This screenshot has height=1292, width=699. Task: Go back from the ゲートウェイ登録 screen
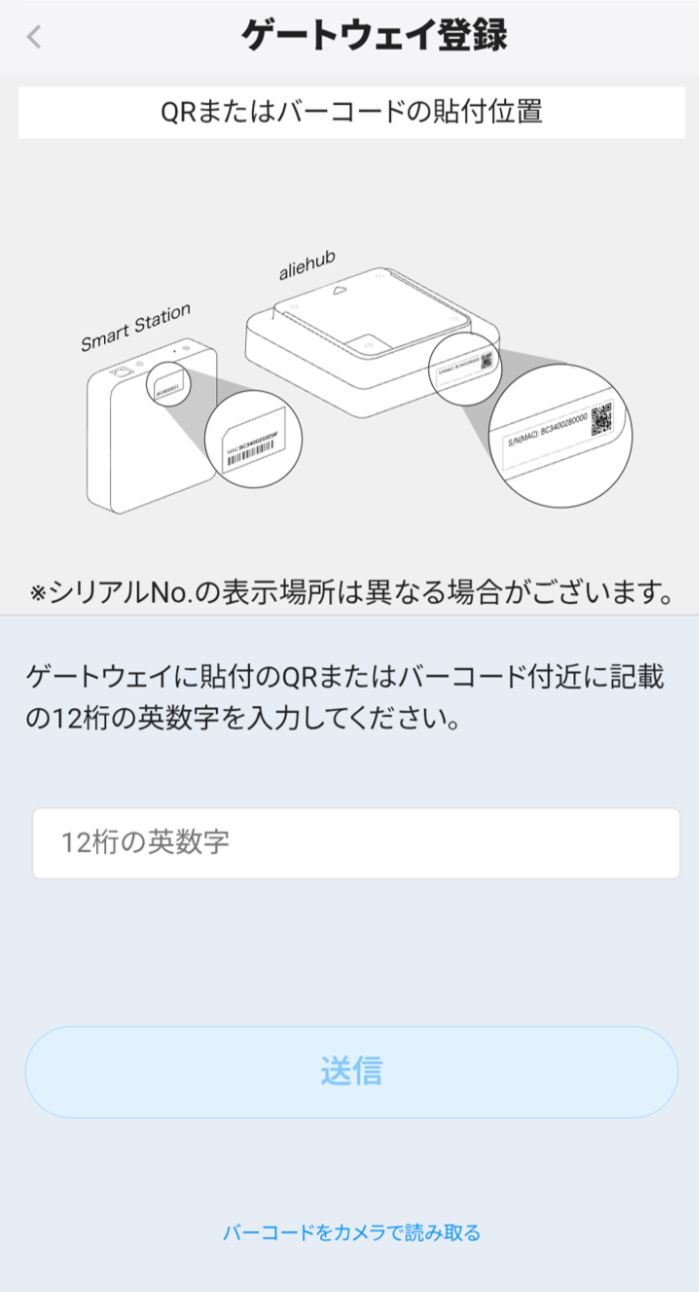(35, 38)
